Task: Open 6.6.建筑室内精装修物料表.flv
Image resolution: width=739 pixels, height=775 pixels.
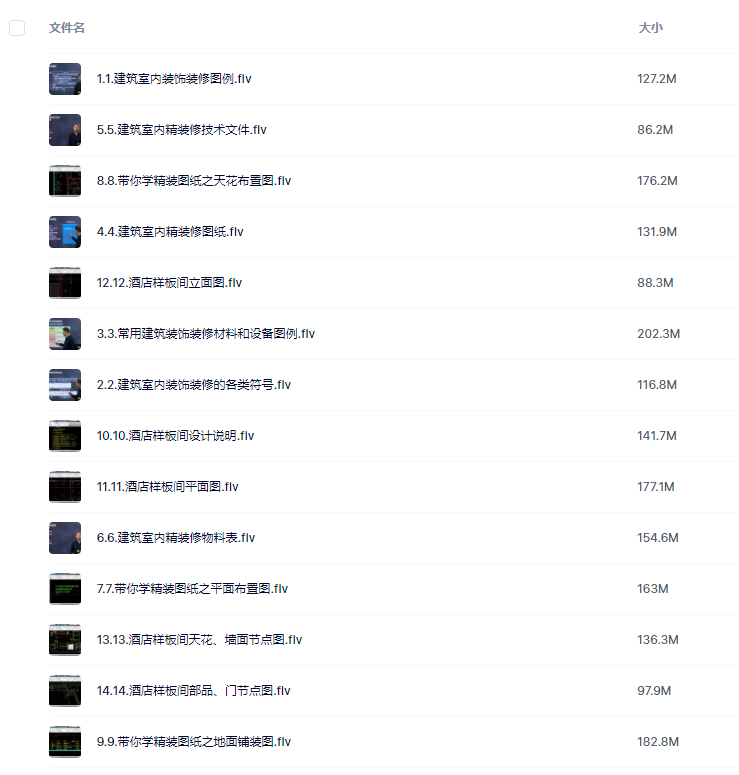Action: coord(175,538)
